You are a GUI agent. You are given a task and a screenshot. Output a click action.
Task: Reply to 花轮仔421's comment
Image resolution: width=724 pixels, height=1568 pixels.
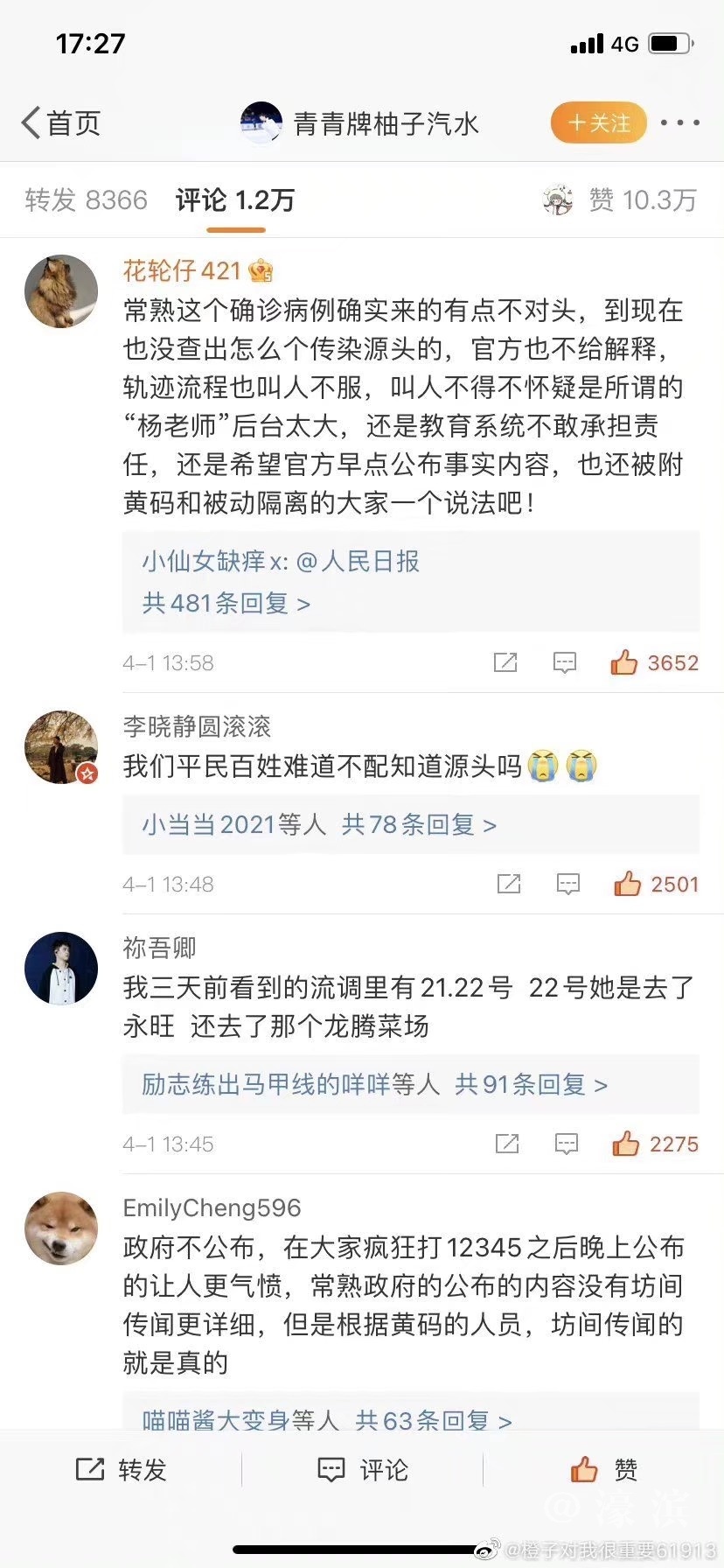click(565, 662)
